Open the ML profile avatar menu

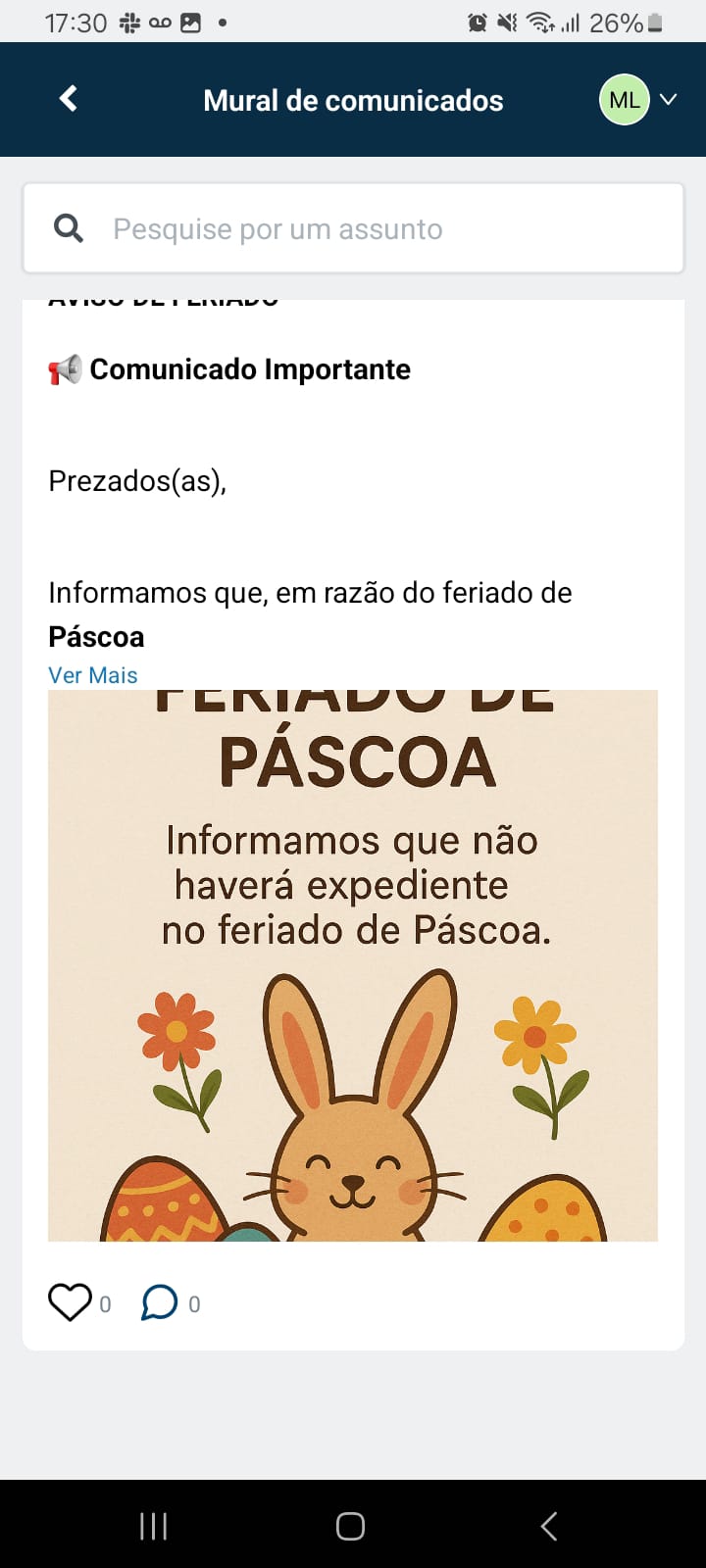625,100
